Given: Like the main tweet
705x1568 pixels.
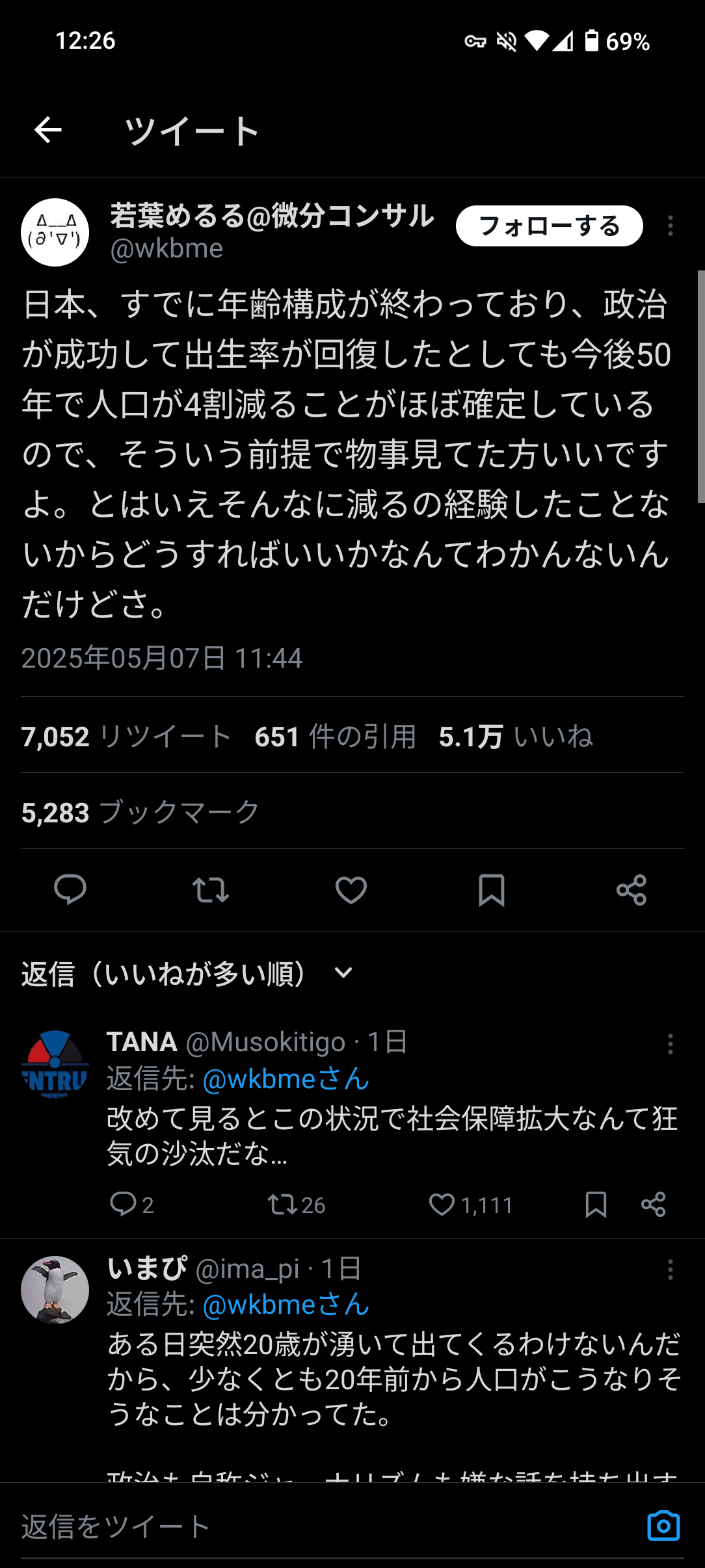Looking at the screenshot, I should [x=351, y=889].
